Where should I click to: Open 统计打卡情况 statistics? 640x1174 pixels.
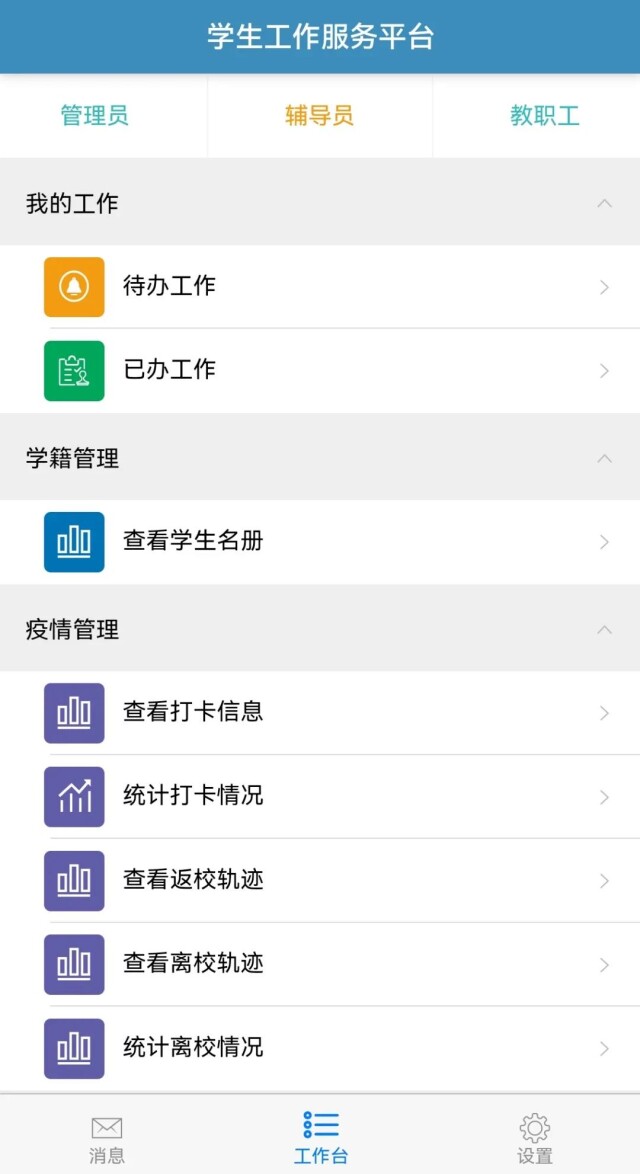point(320,796)
